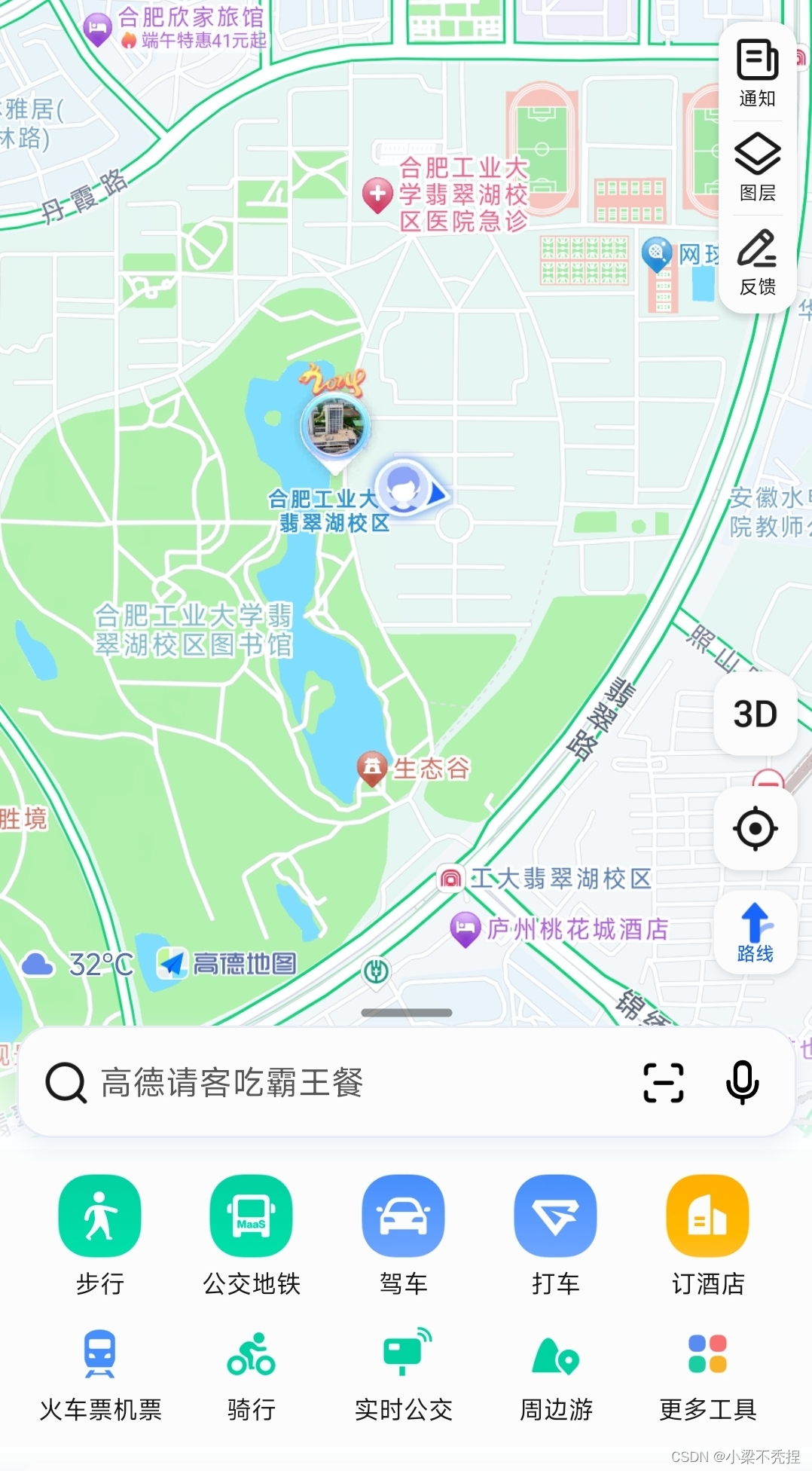Screen dimensions: 812x1471
Task: Open the 路线 route planner
Action: [x=755, y=932]
